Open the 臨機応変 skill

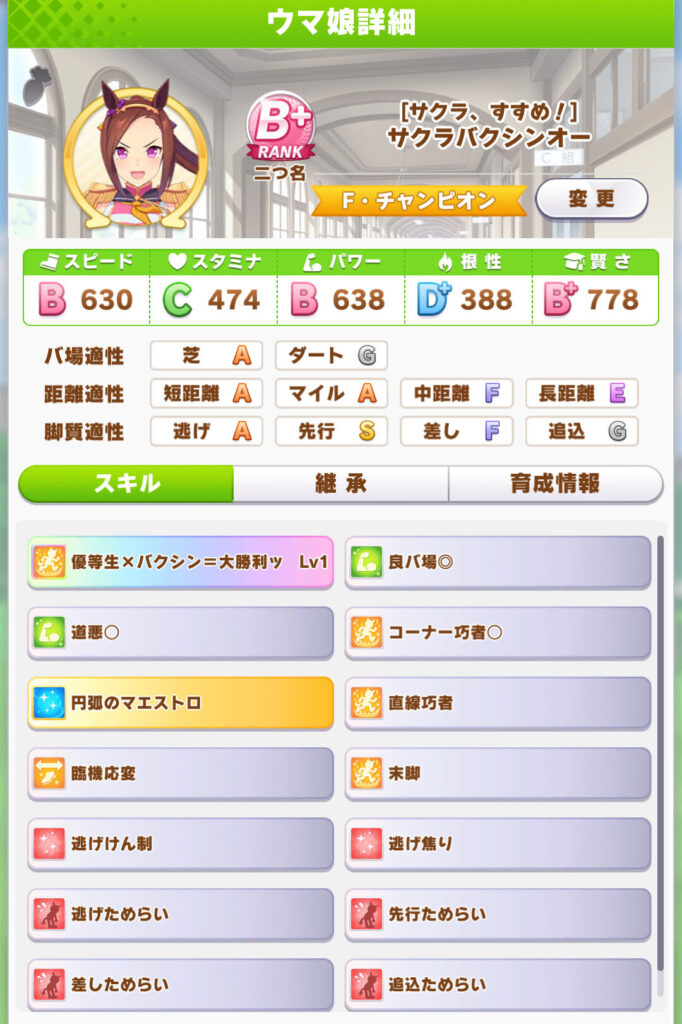pos(180,773)
